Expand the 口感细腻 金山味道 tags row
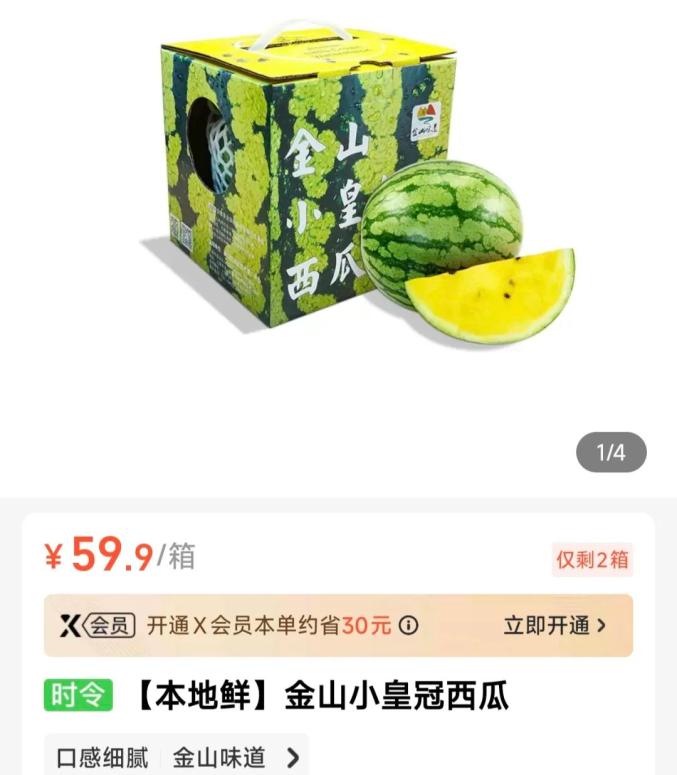 point(292,757)
